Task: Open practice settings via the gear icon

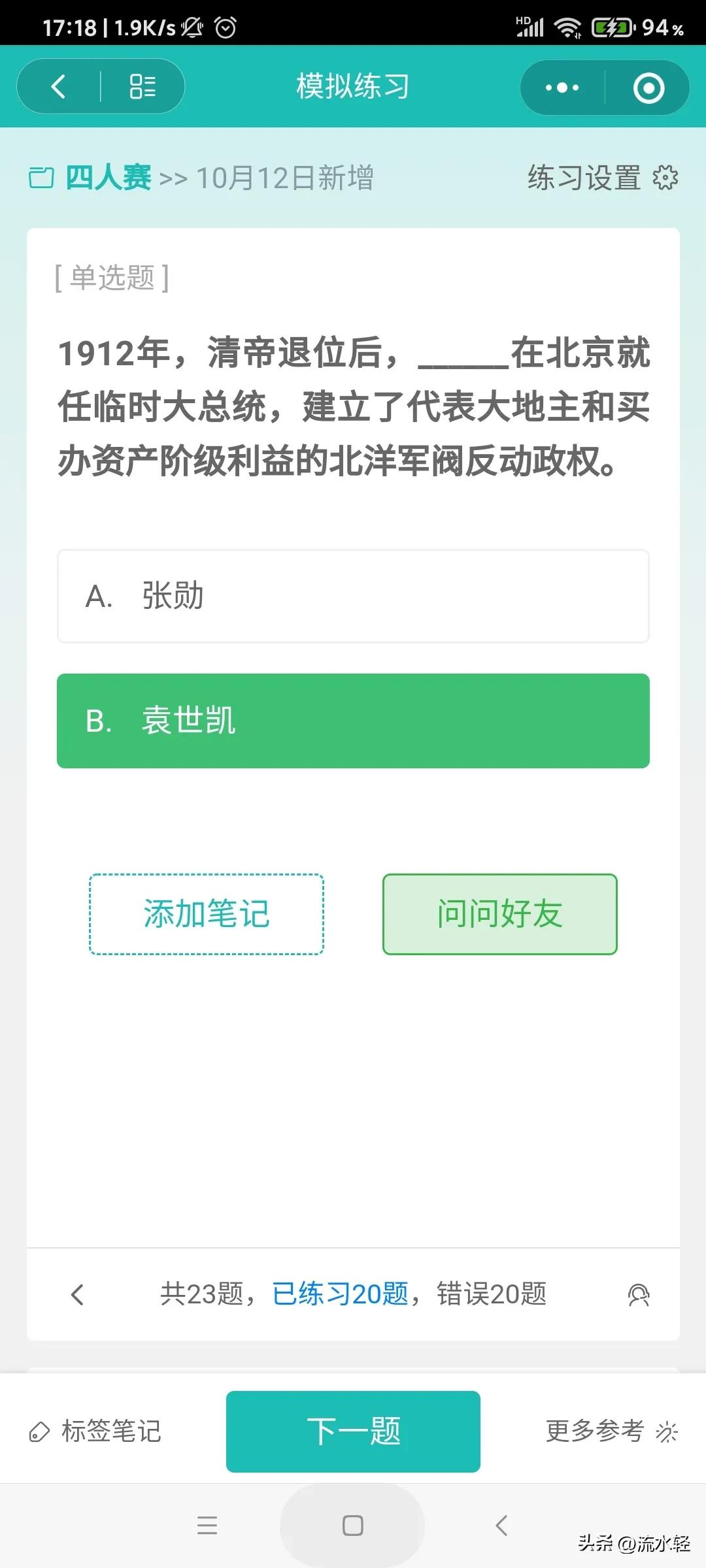Action: pyautogui.click(x=665, y=178)
